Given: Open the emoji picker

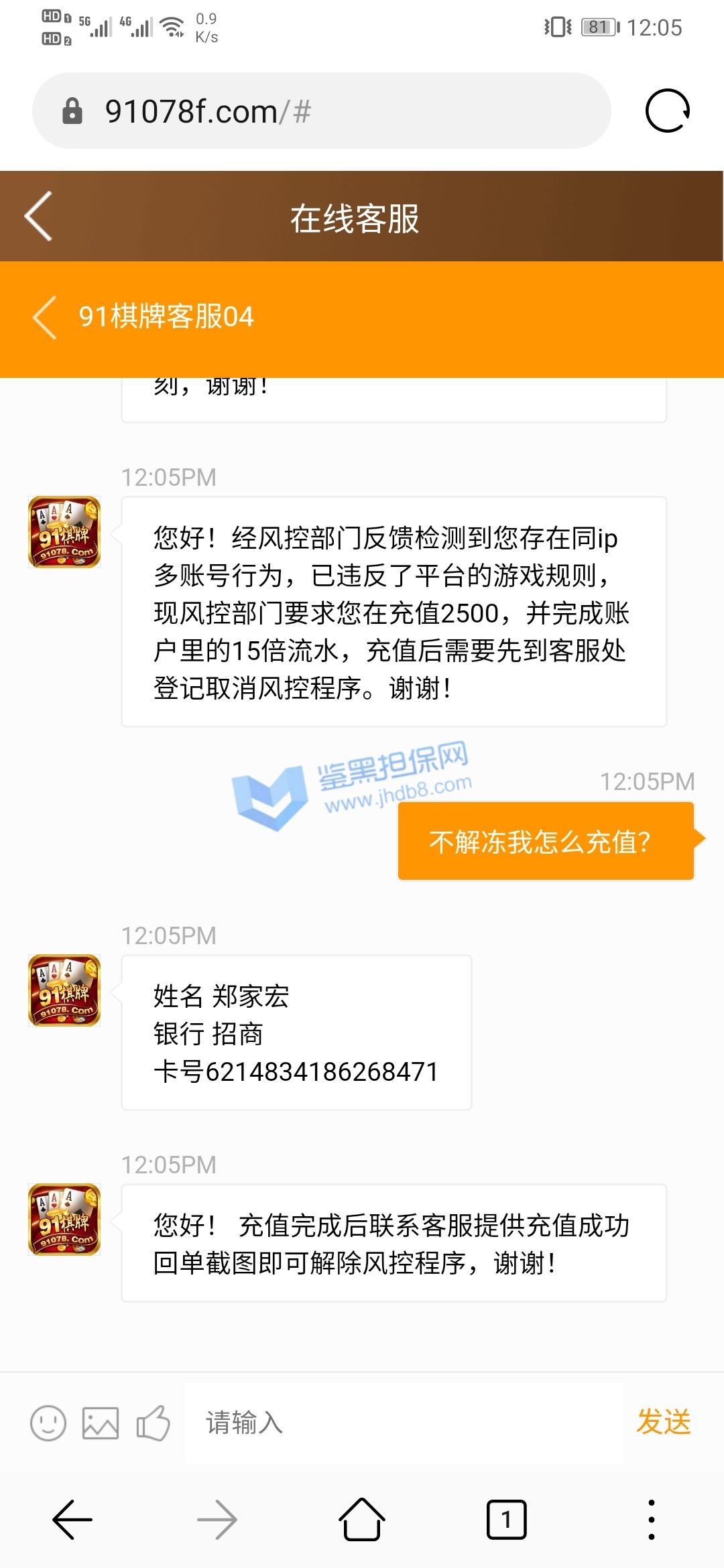Looking at the screenshot, I should 48,1423.
